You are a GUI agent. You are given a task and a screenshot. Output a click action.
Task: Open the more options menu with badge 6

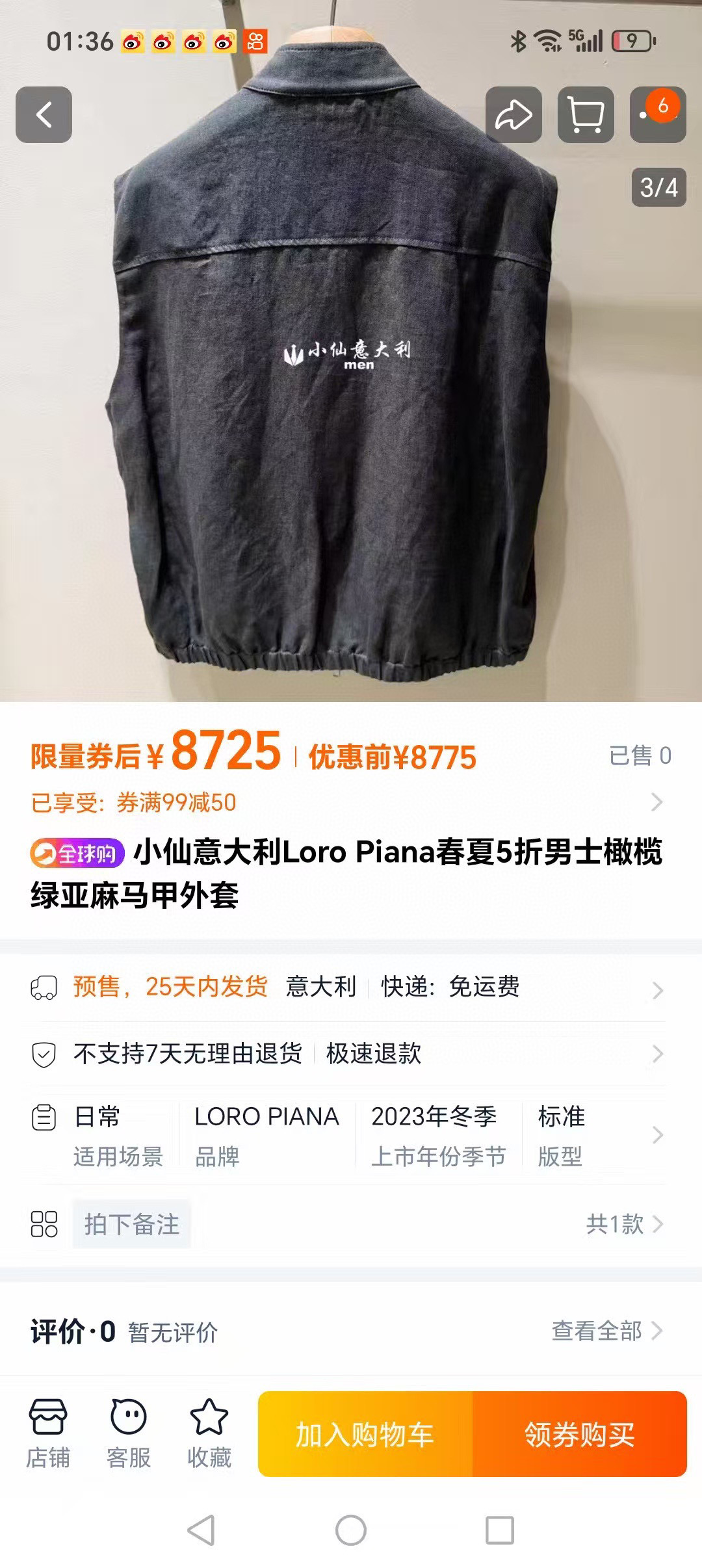[x=658, y=115]
